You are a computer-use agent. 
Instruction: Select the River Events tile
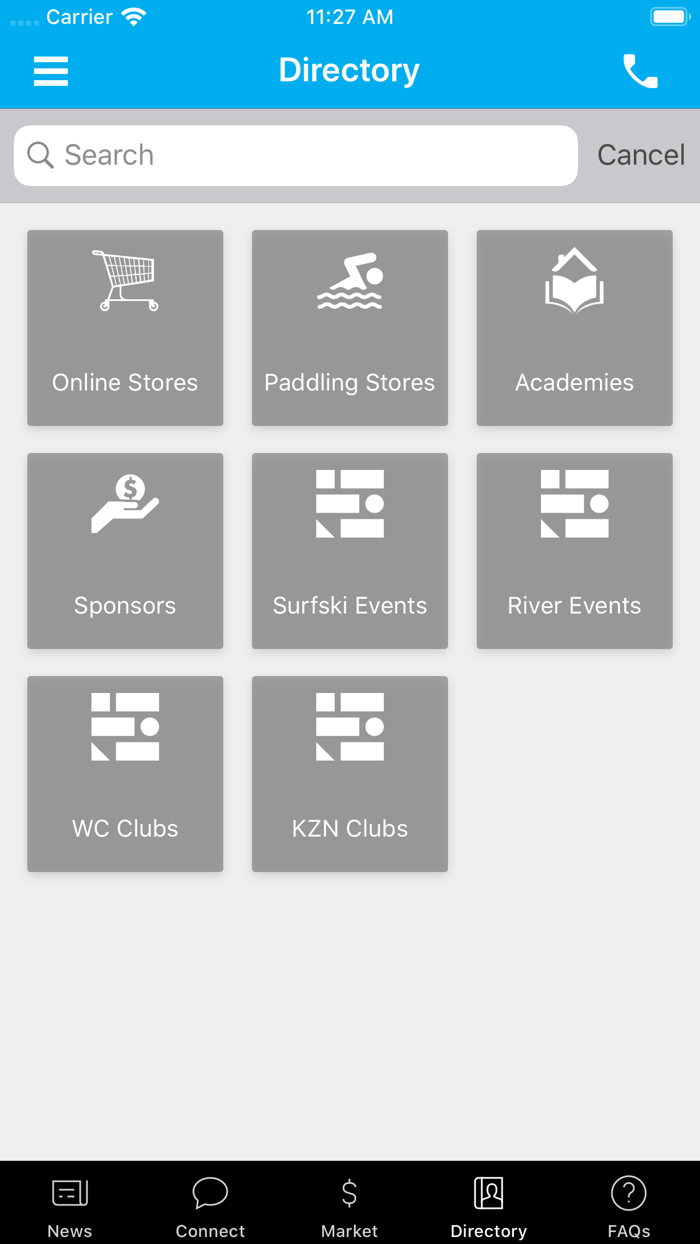574,551
